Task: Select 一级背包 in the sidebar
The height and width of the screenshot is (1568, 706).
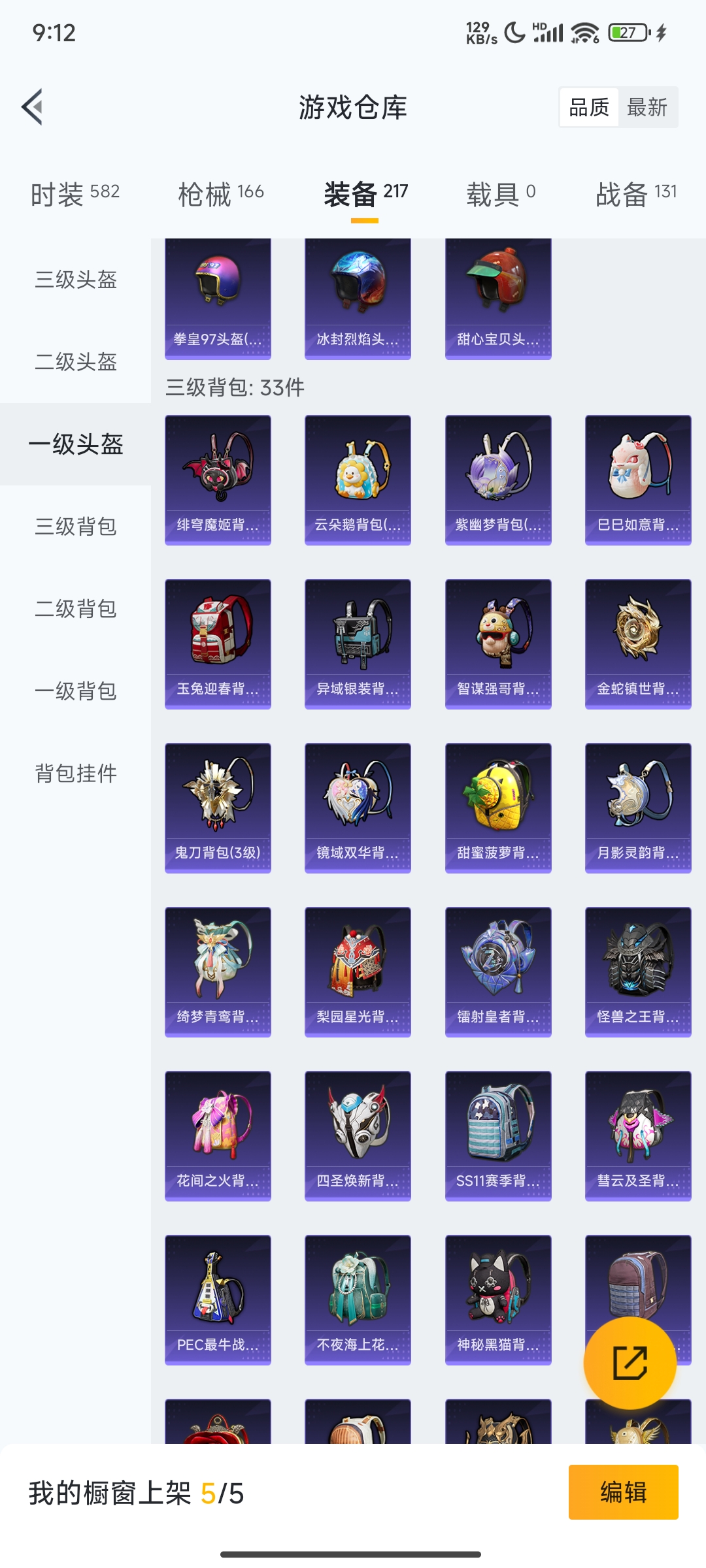Action: [76, 691]
